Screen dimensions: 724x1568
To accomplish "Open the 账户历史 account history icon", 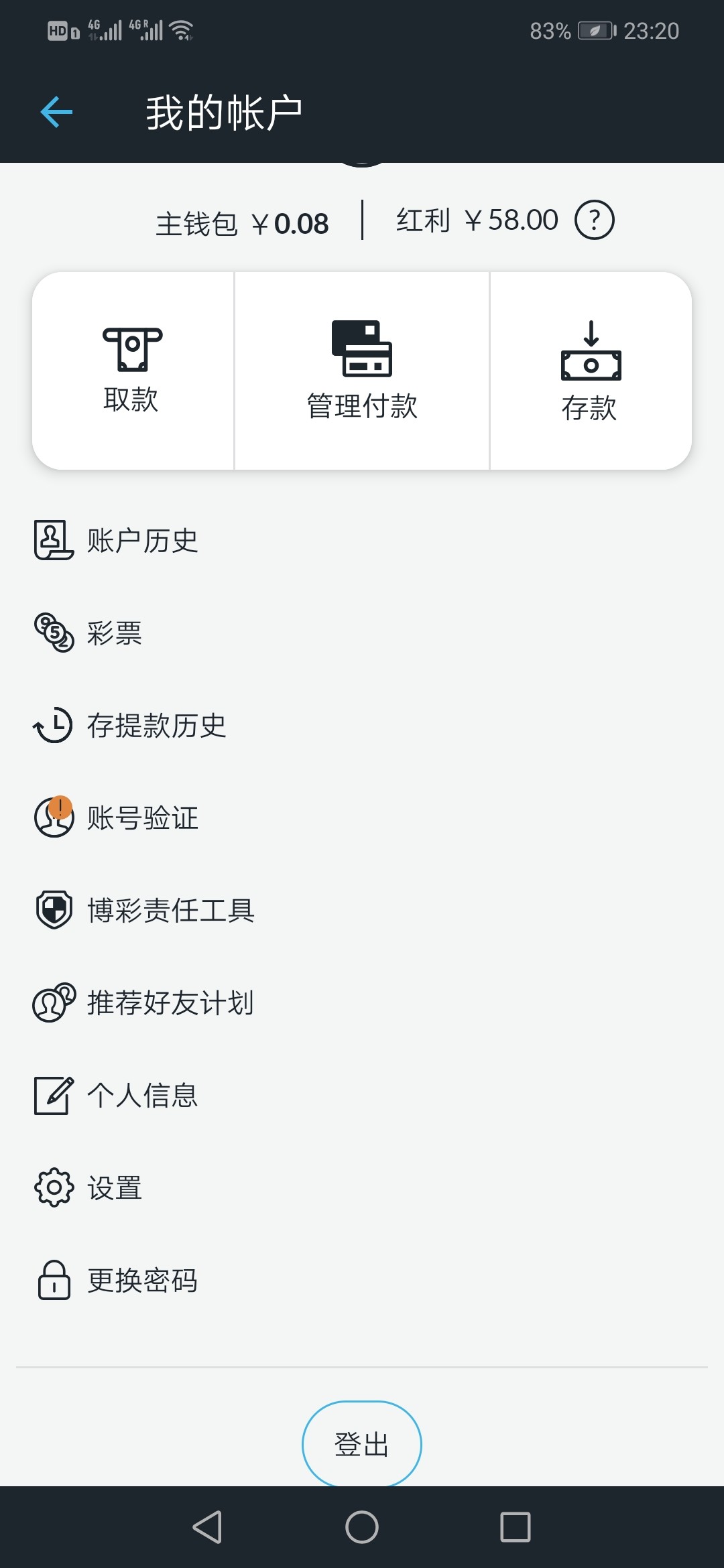I will [54, 540].
